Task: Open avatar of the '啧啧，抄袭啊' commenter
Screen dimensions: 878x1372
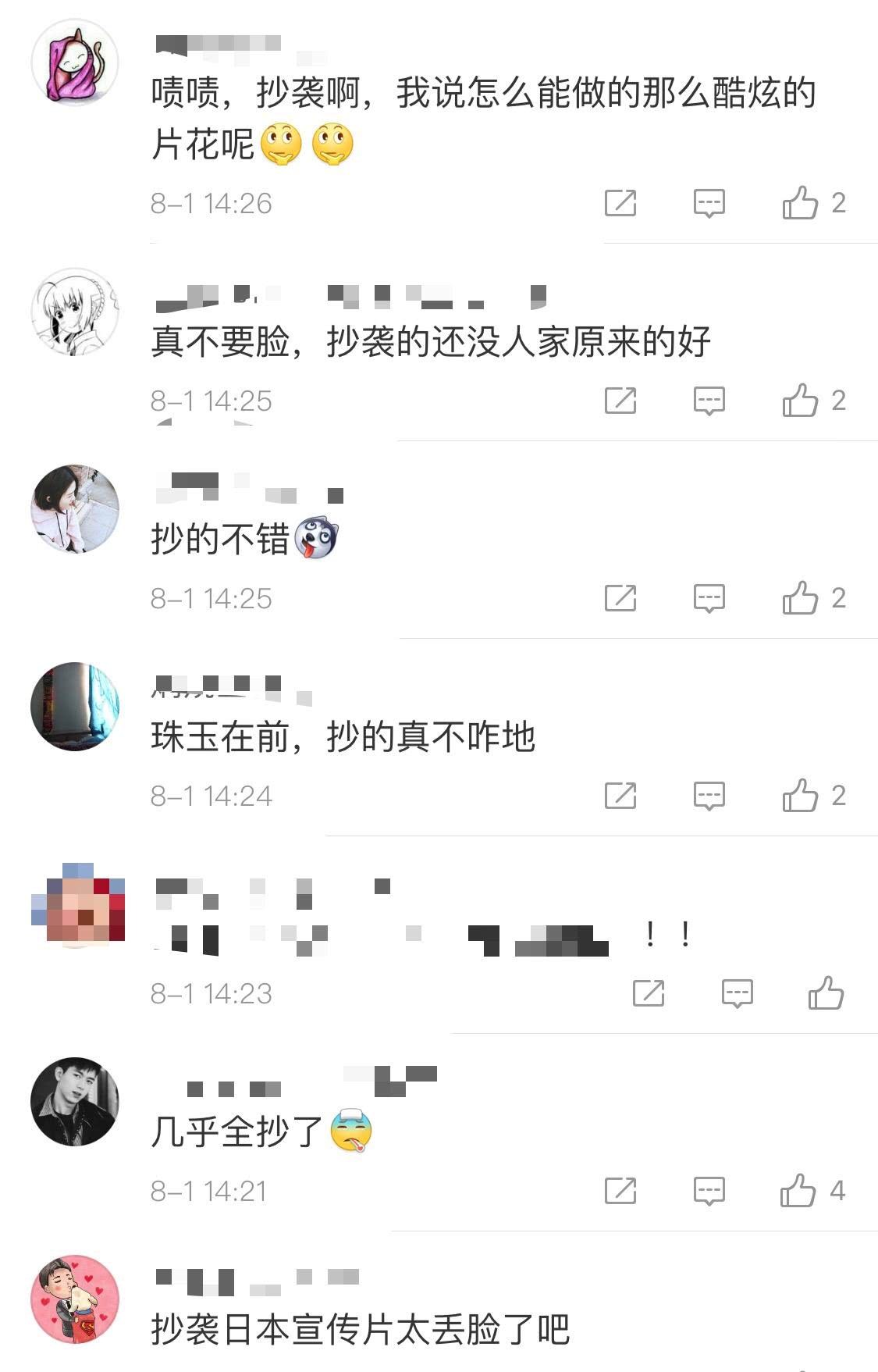Action: 75,63
